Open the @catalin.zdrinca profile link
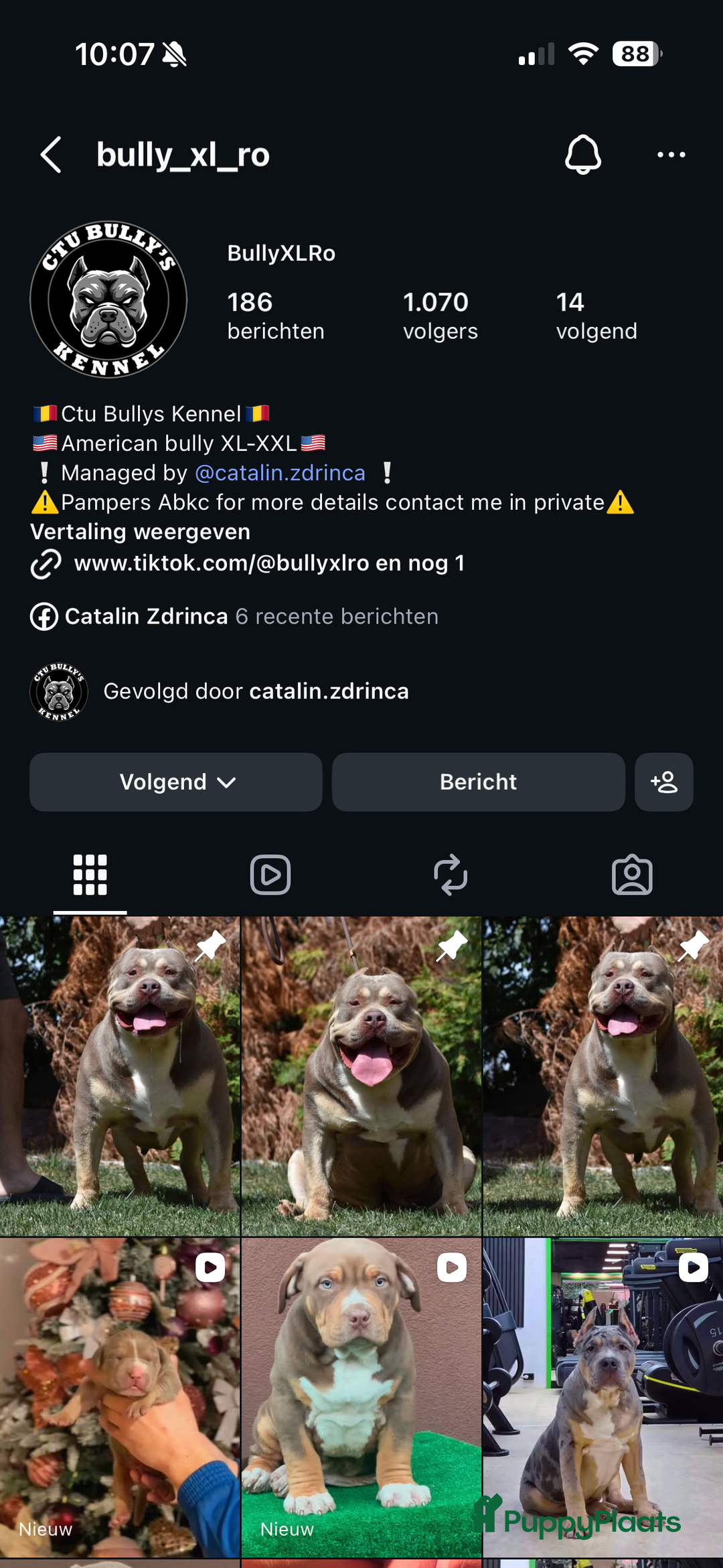The width and height of the screenshot is (723, 1568). tap(280, 472)
